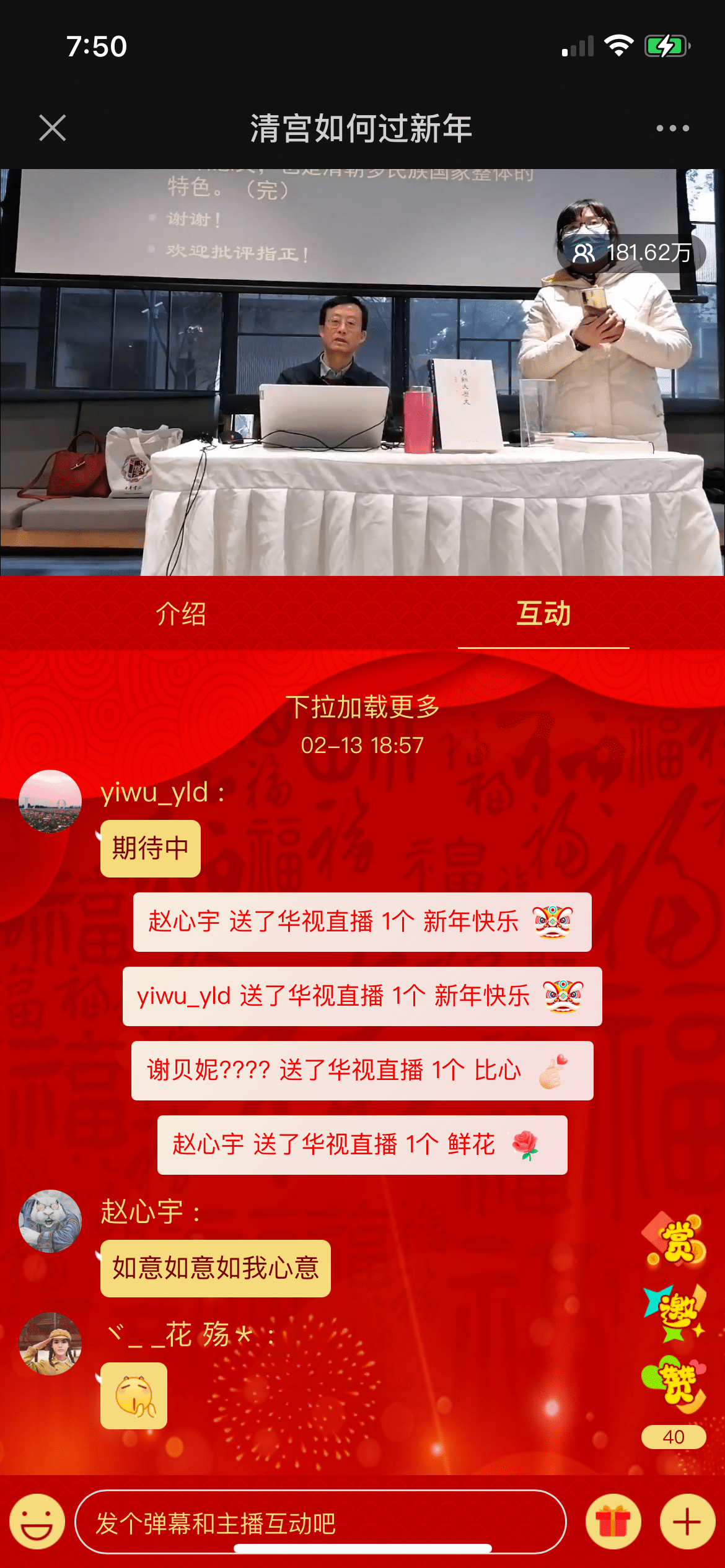Image resolution: width=725 pixels, height=1568 pixels.
Task: Tap the 赞 like button
Action: (x=674, y=1384)
